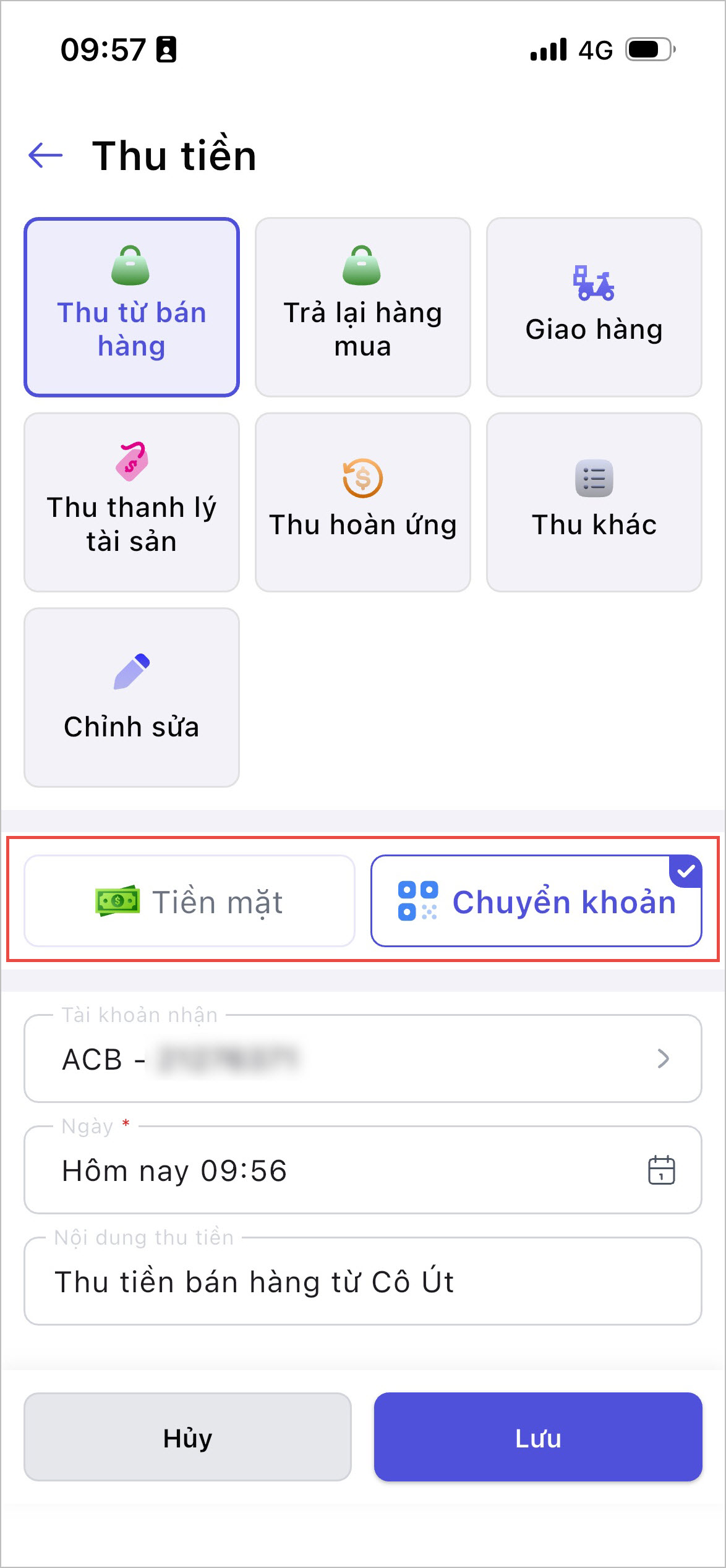The height and width of the screenshot is (1568, 726).
Task: Edit Nội dung thu tiền field
Action: pyautogui.click(x=363, y=1281)
